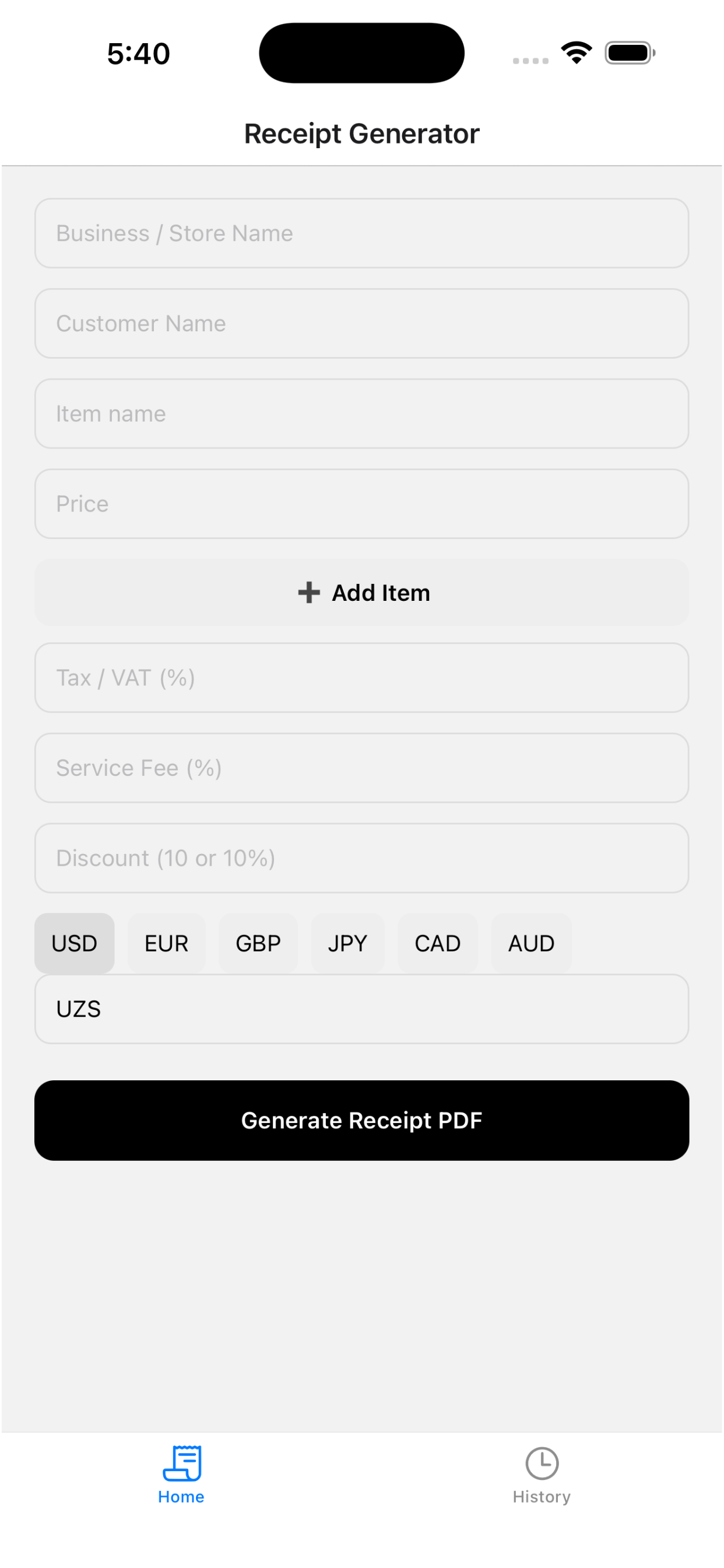Pick CAD as the receipt currency

click(437, 943)
